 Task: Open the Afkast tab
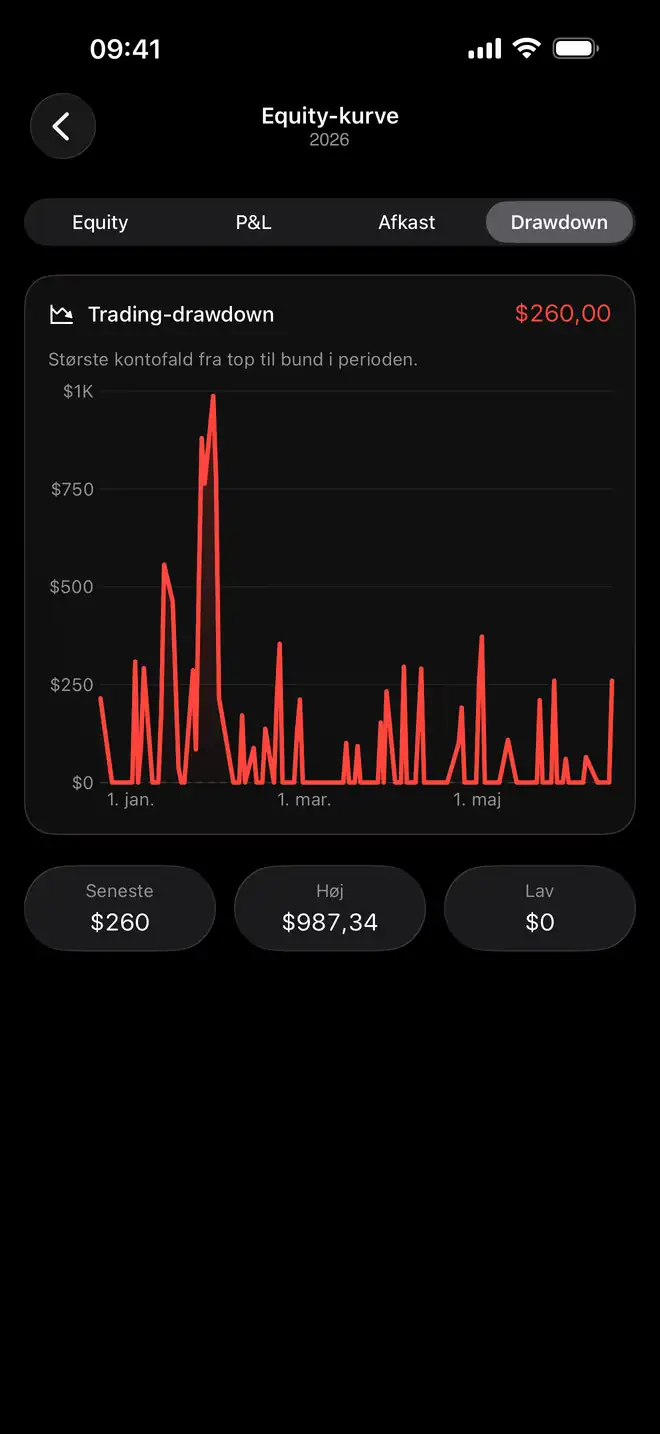point(406,222)
